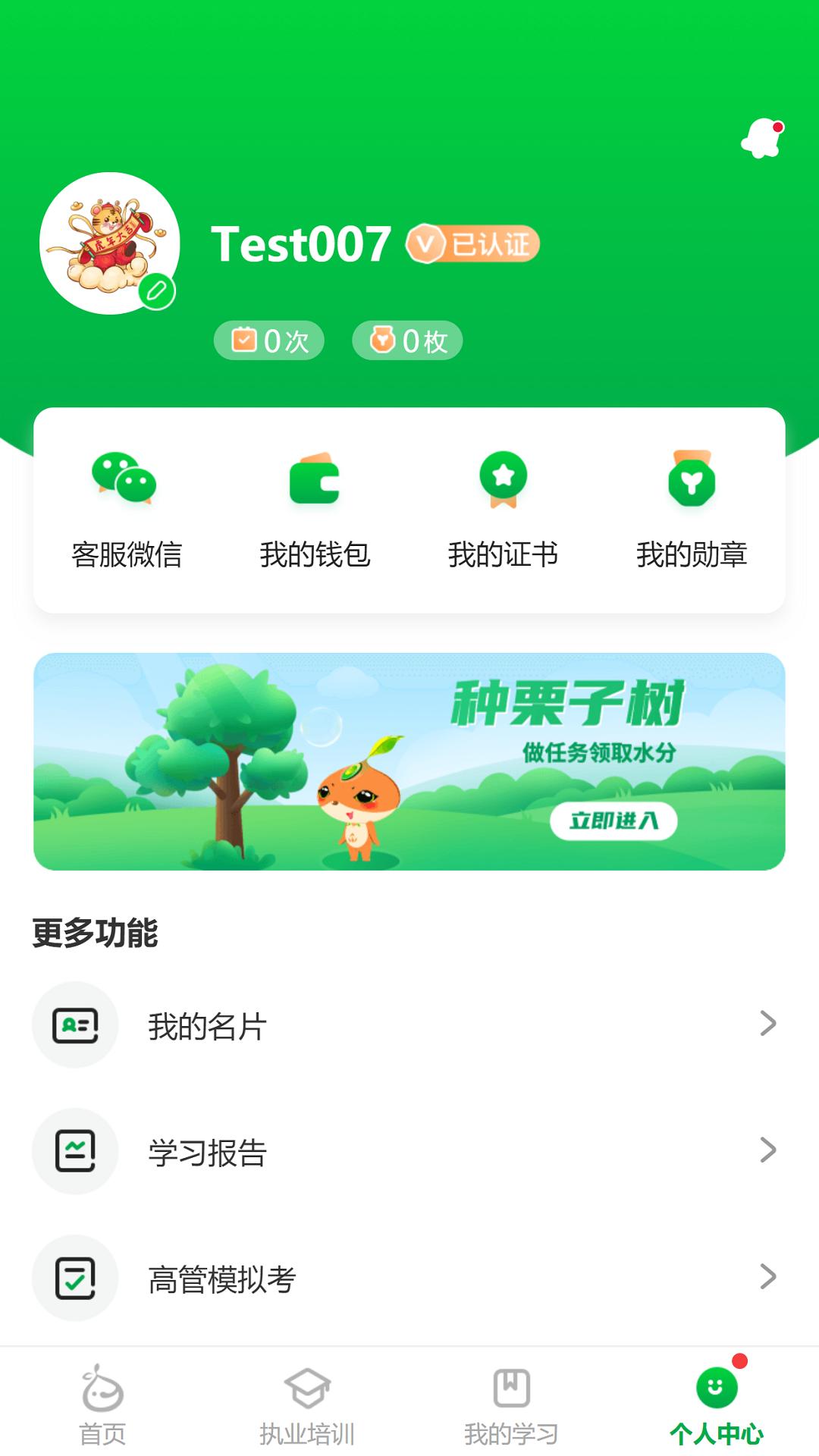Expand 高管模拟考 with its chevron

pos(767,1278)
